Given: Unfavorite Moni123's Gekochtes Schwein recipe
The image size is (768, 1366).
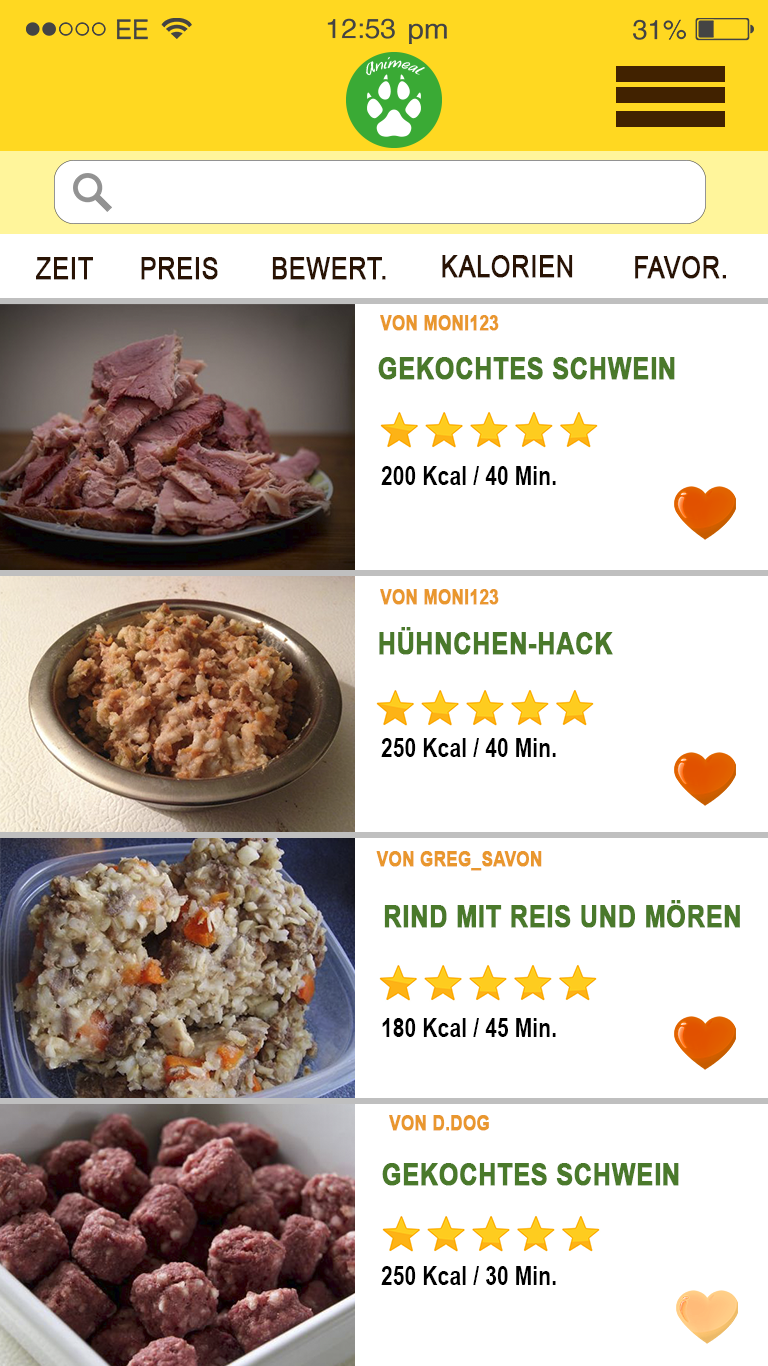Looking at the screenshot, I should (x=705, y=512).
